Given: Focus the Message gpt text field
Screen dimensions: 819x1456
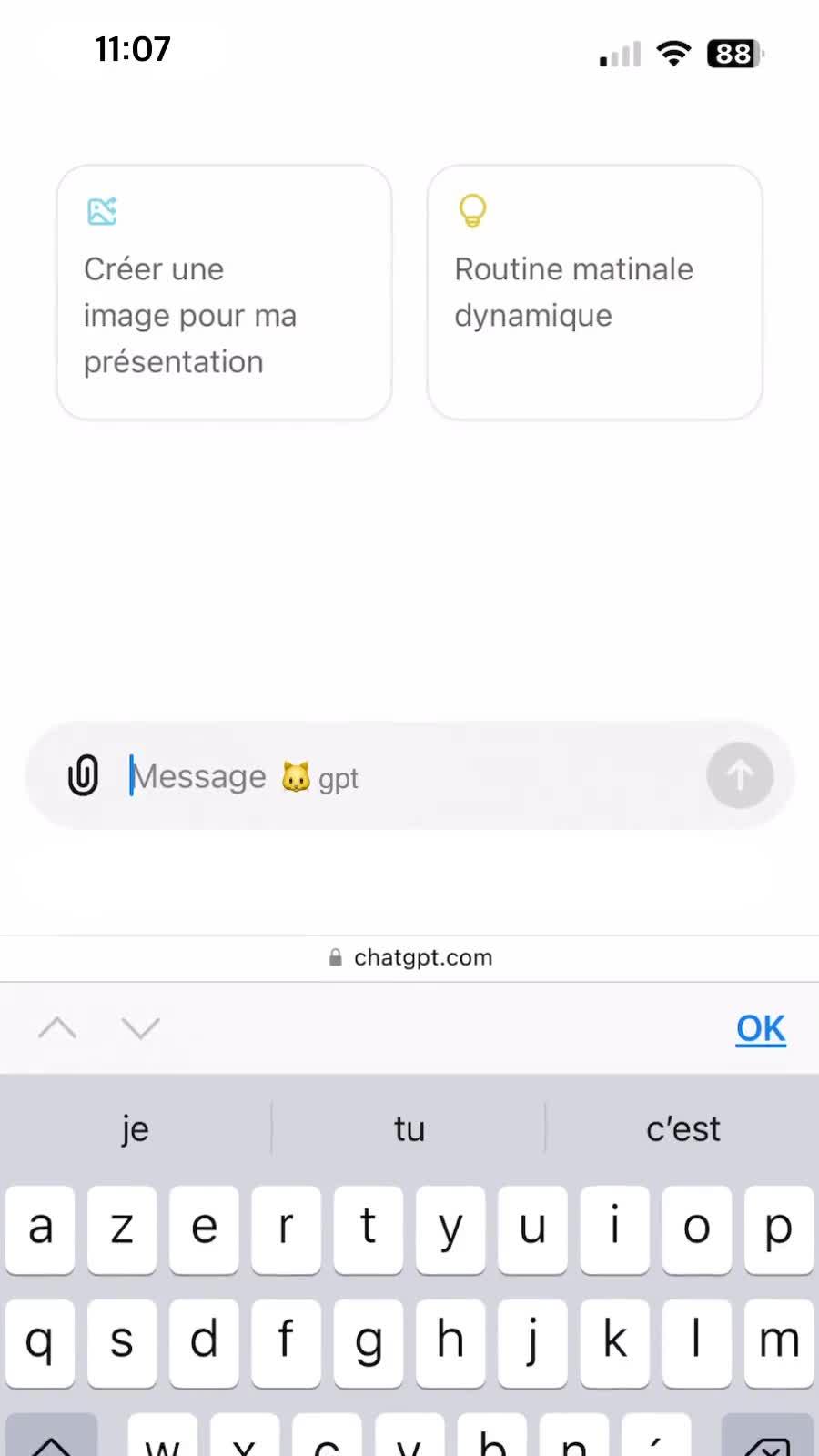Looking at the screenshot, I should click(x=409, y=776).
